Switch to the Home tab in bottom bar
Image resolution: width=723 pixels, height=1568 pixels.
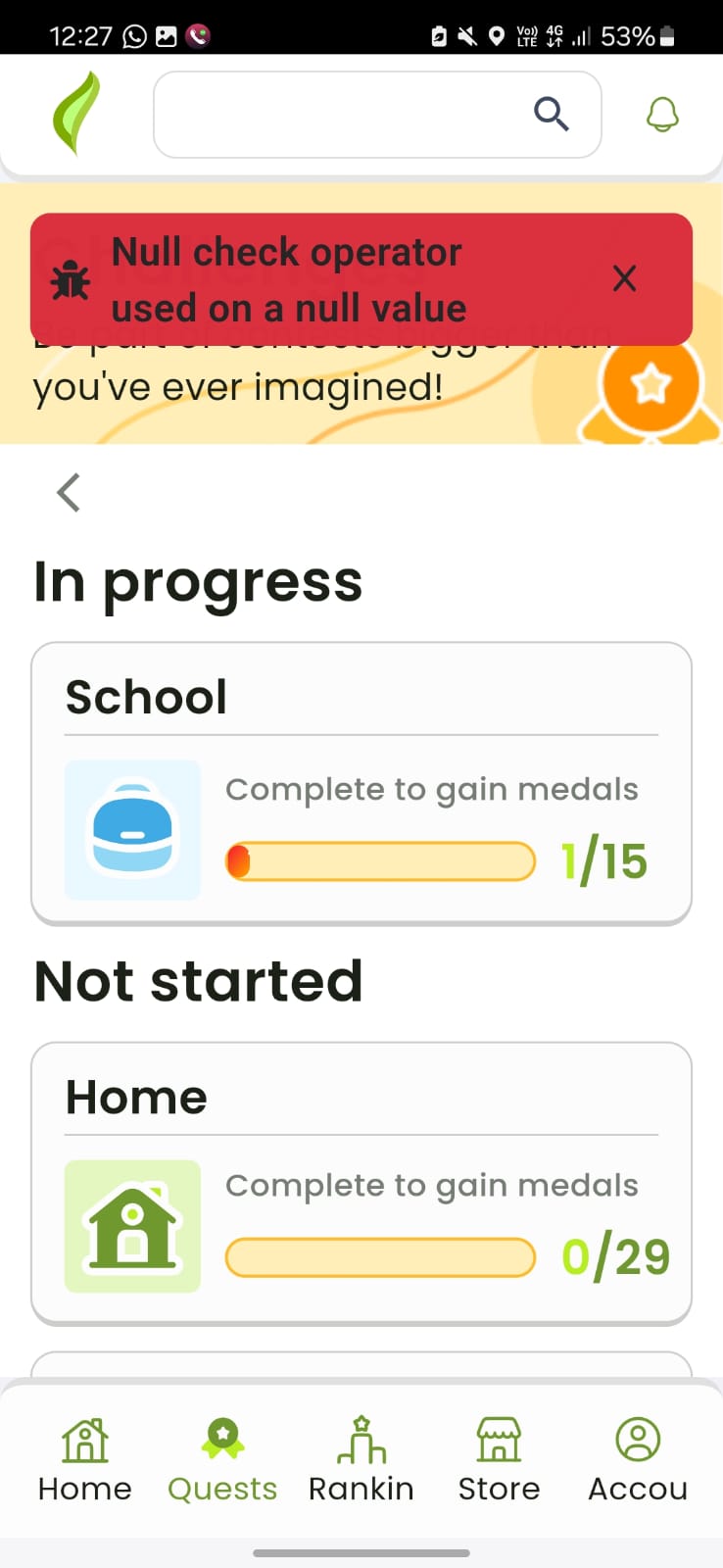tap(85, 1459)
